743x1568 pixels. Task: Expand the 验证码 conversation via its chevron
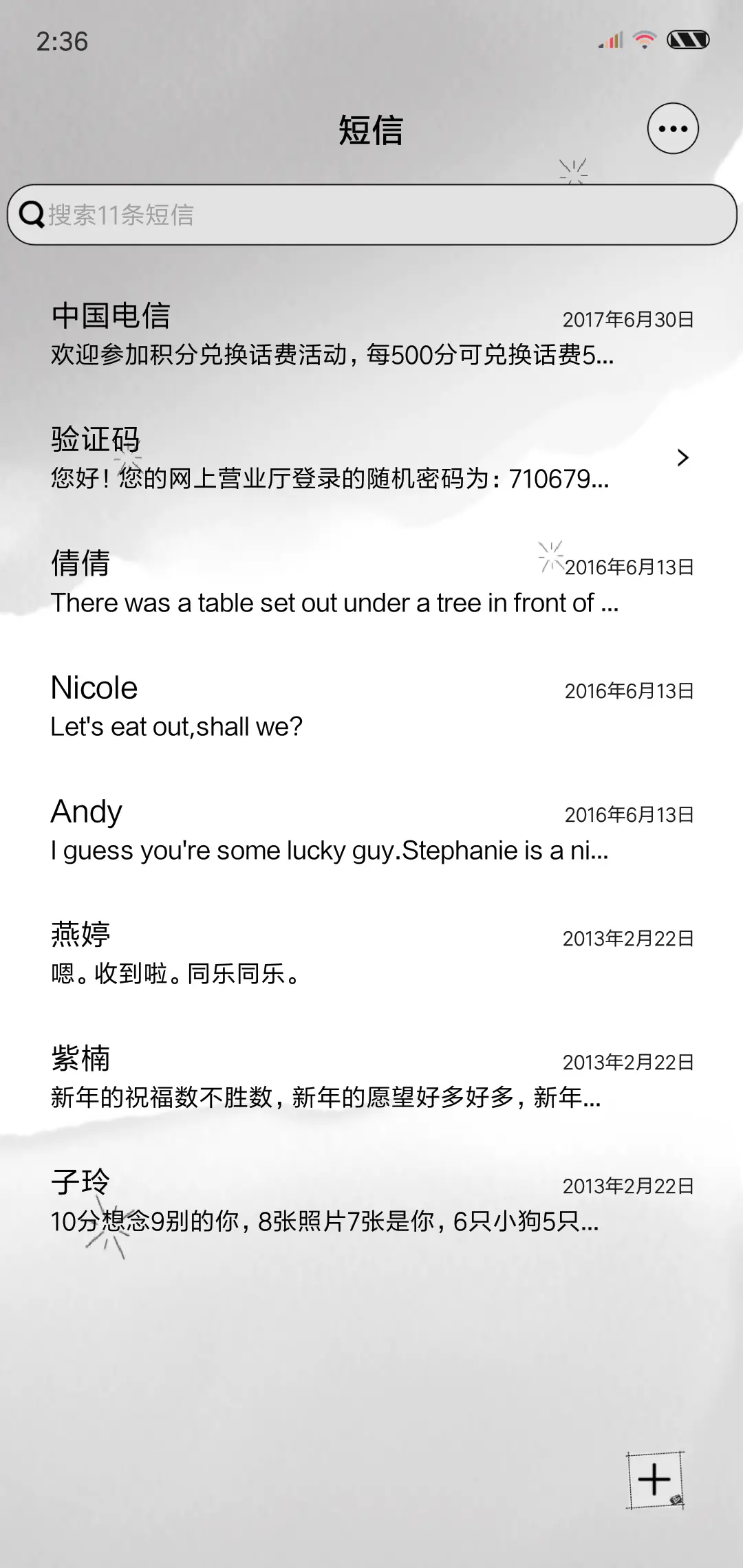(x=682, y=457)
